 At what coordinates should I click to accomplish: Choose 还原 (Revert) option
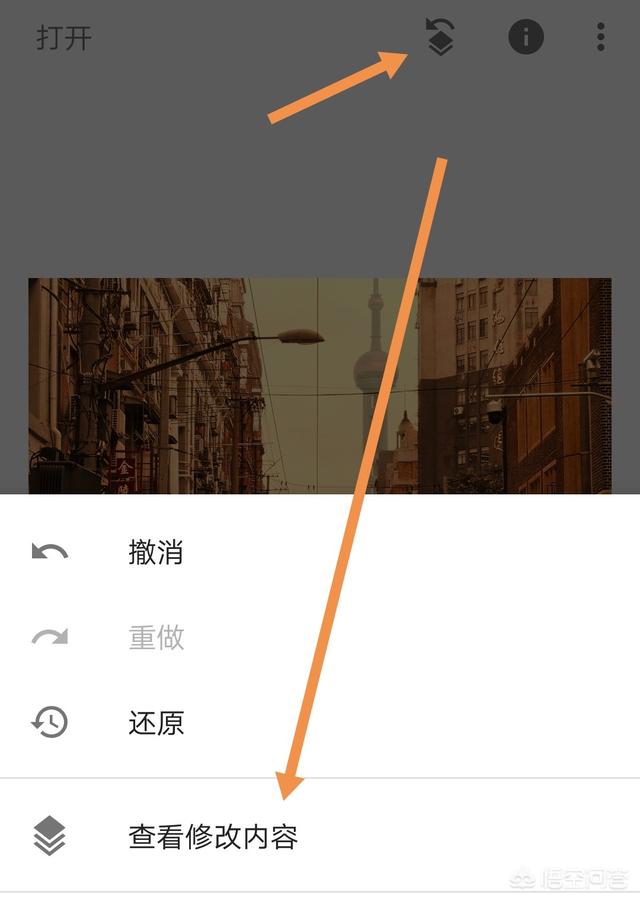(x=156, y=722)
